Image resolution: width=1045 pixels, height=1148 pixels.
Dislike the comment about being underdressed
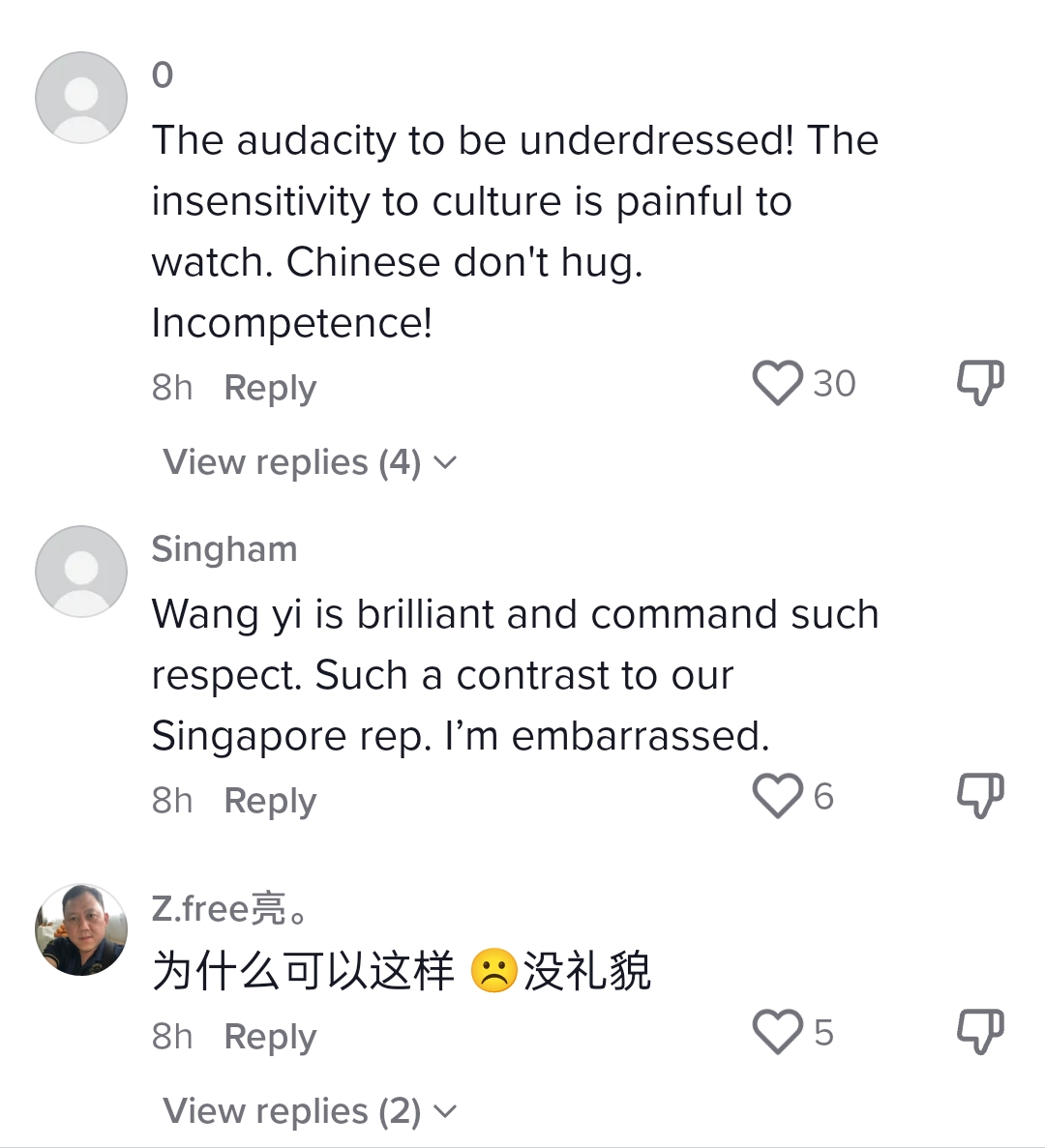[x=980, y=383]
